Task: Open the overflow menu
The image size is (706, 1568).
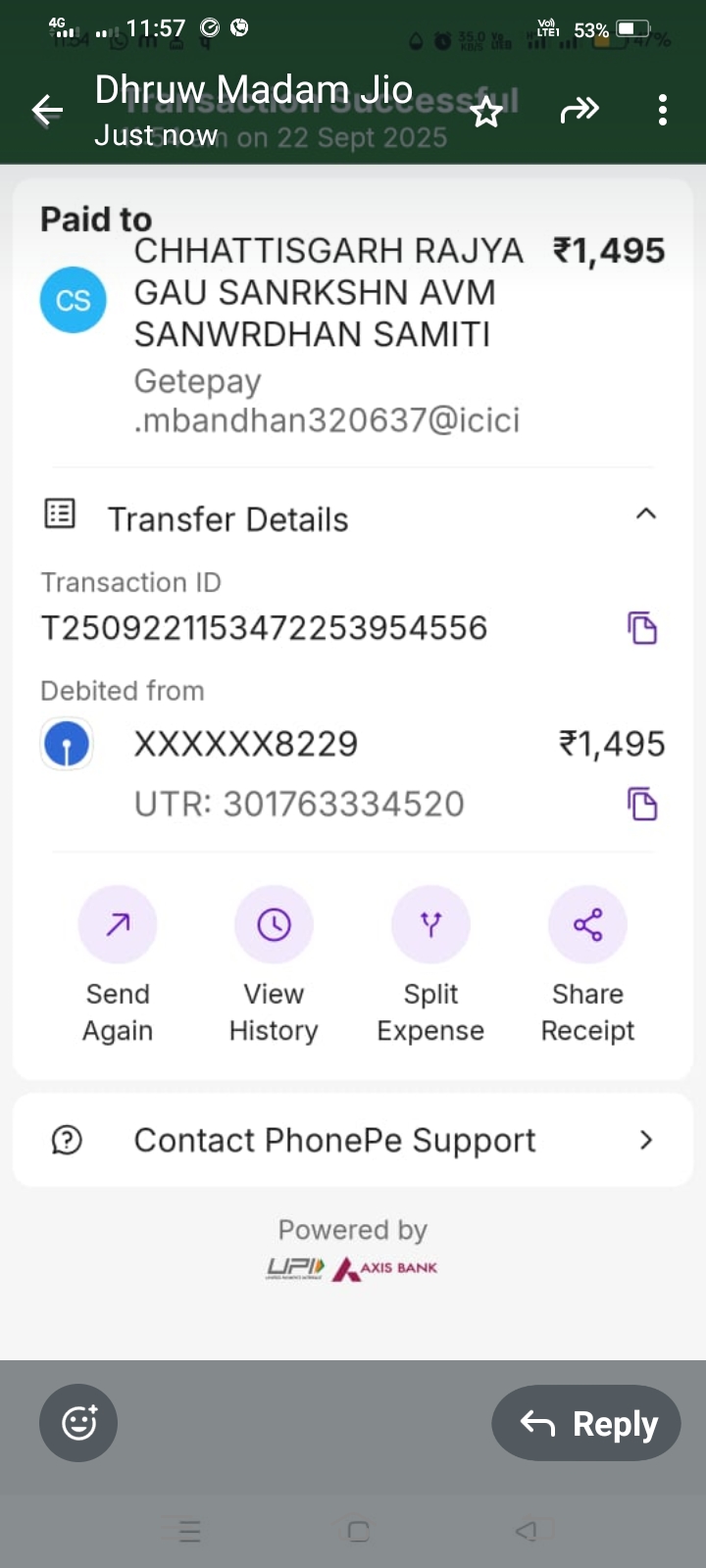Action: coord(663,111)
